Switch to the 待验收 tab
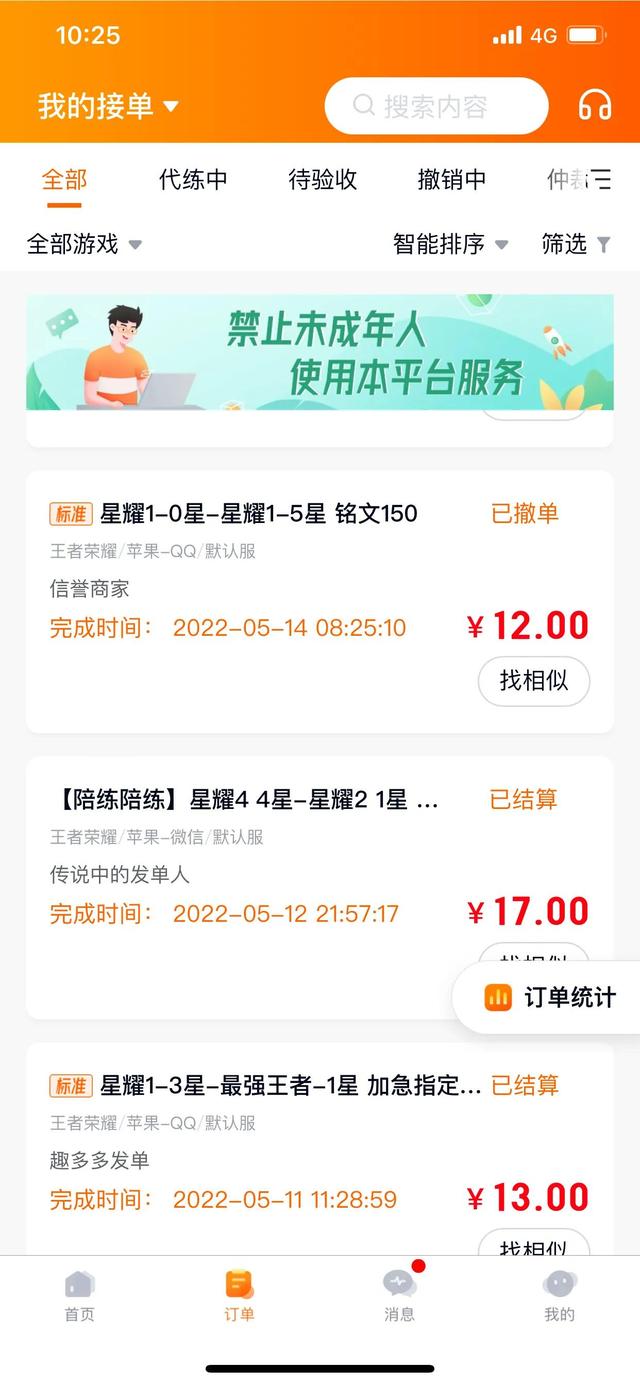This screenshot has width=640, height=1385. click(322, 180)
